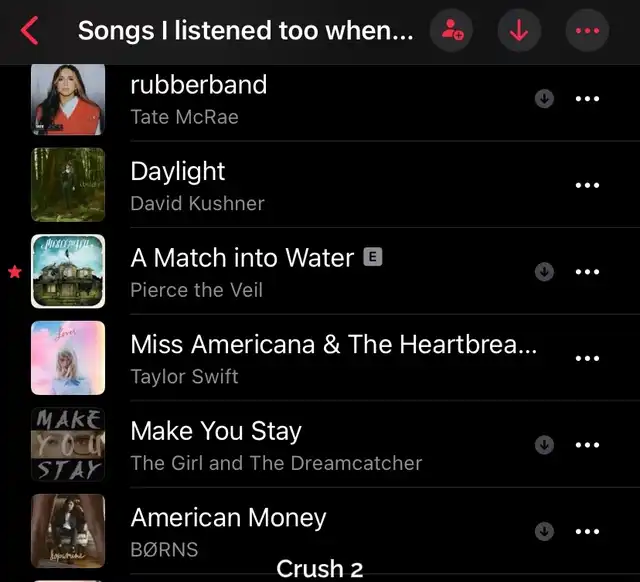Open the collaborate add-person button
This screenshot has height=582, width=640.
[451, 31]
